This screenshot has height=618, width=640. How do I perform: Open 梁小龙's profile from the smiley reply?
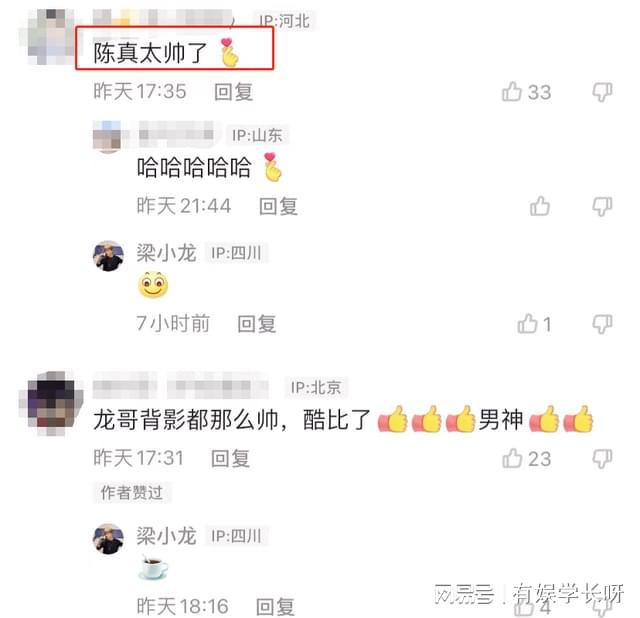pyautogui.click(x=108, y=255)
